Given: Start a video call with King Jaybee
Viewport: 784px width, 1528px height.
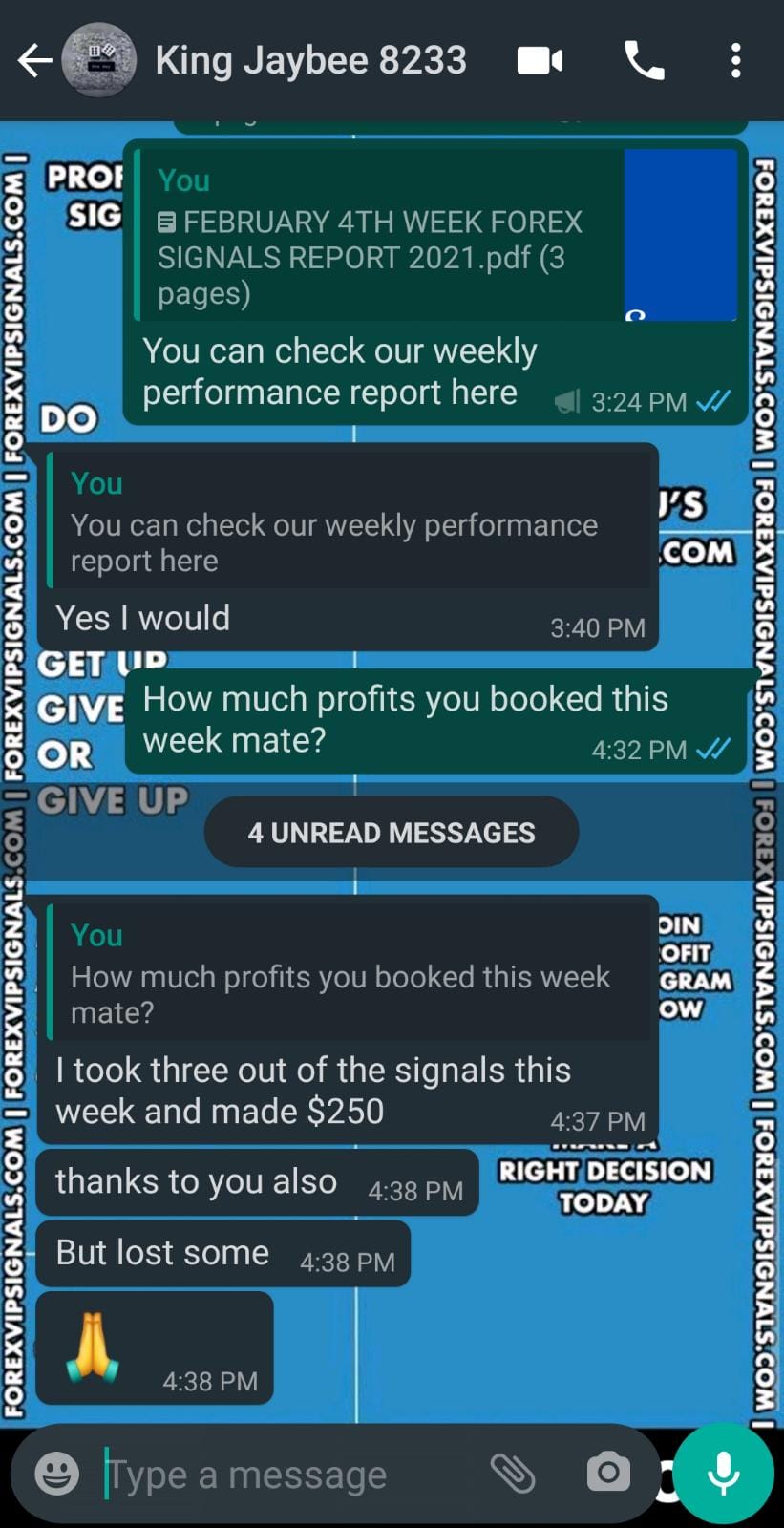Looking at the screenshot, I should (540, 61).
